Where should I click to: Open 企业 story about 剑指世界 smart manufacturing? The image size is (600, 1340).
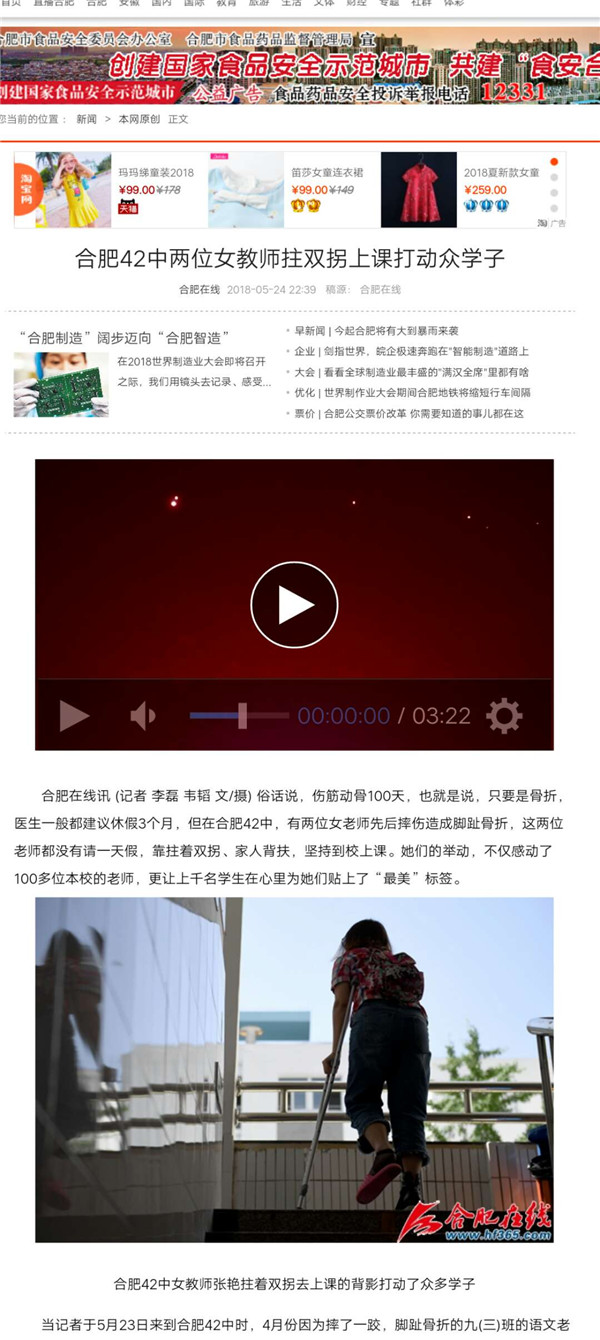(411, 352)
